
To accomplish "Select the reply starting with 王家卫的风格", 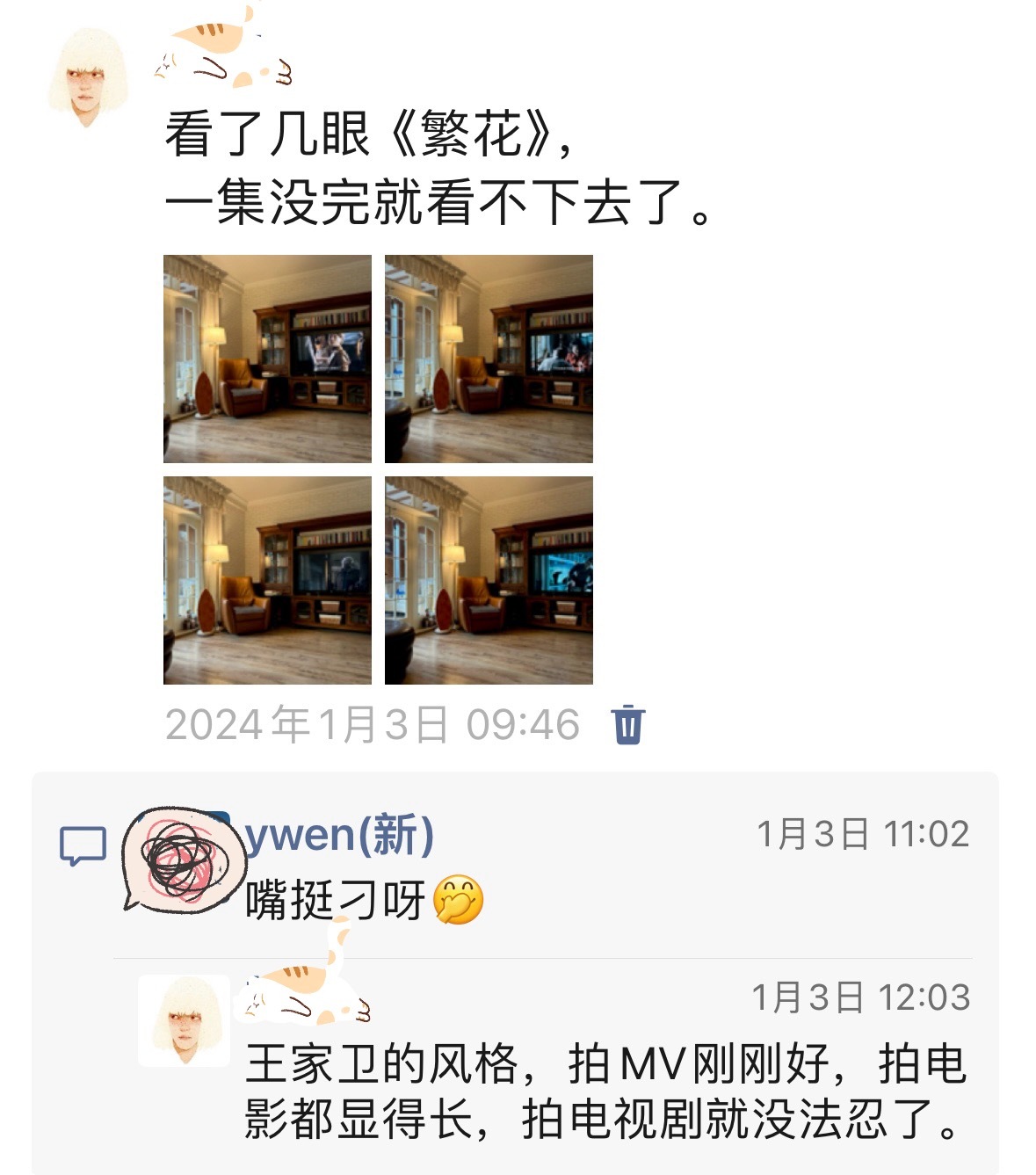I will [x=605, y=1091].
